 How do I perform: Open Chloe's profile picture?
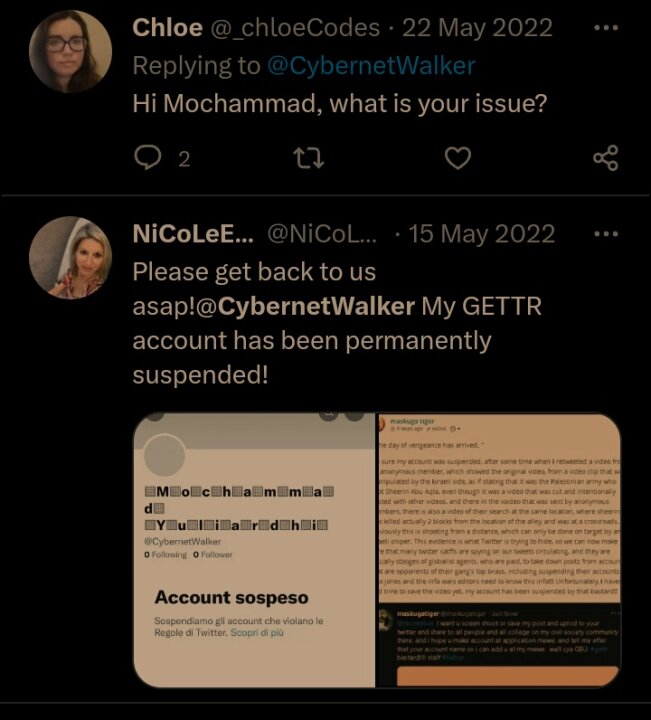pyautogui.click(x=70, y=52)
